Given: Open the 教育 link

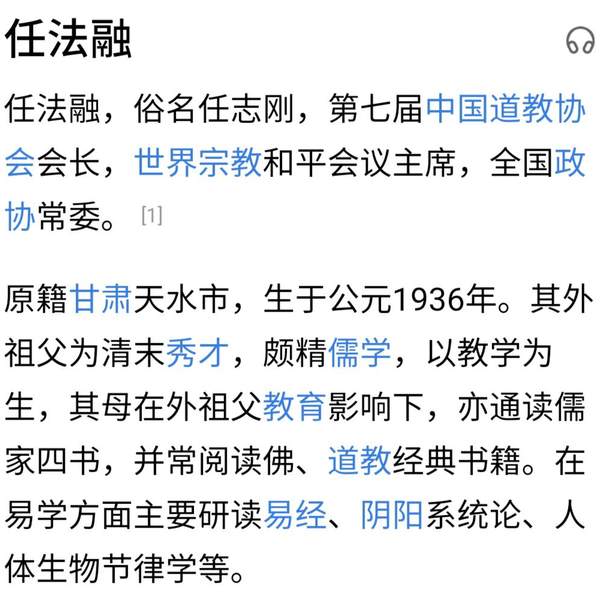Looking at the screenshot, I should [294, 406].
